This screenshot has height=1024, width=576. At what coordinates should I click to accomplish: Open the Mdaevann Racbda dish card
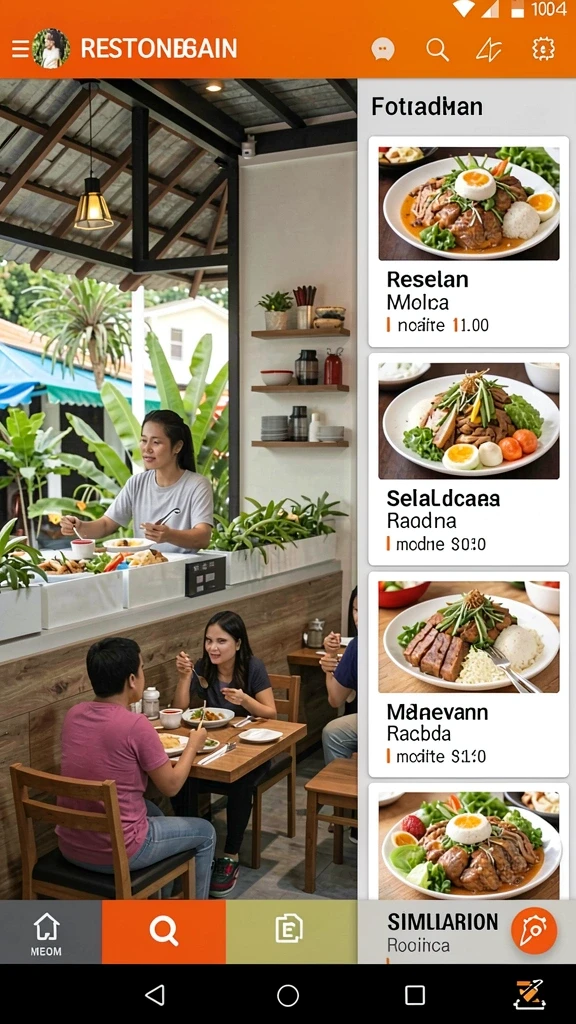[468, 675]
